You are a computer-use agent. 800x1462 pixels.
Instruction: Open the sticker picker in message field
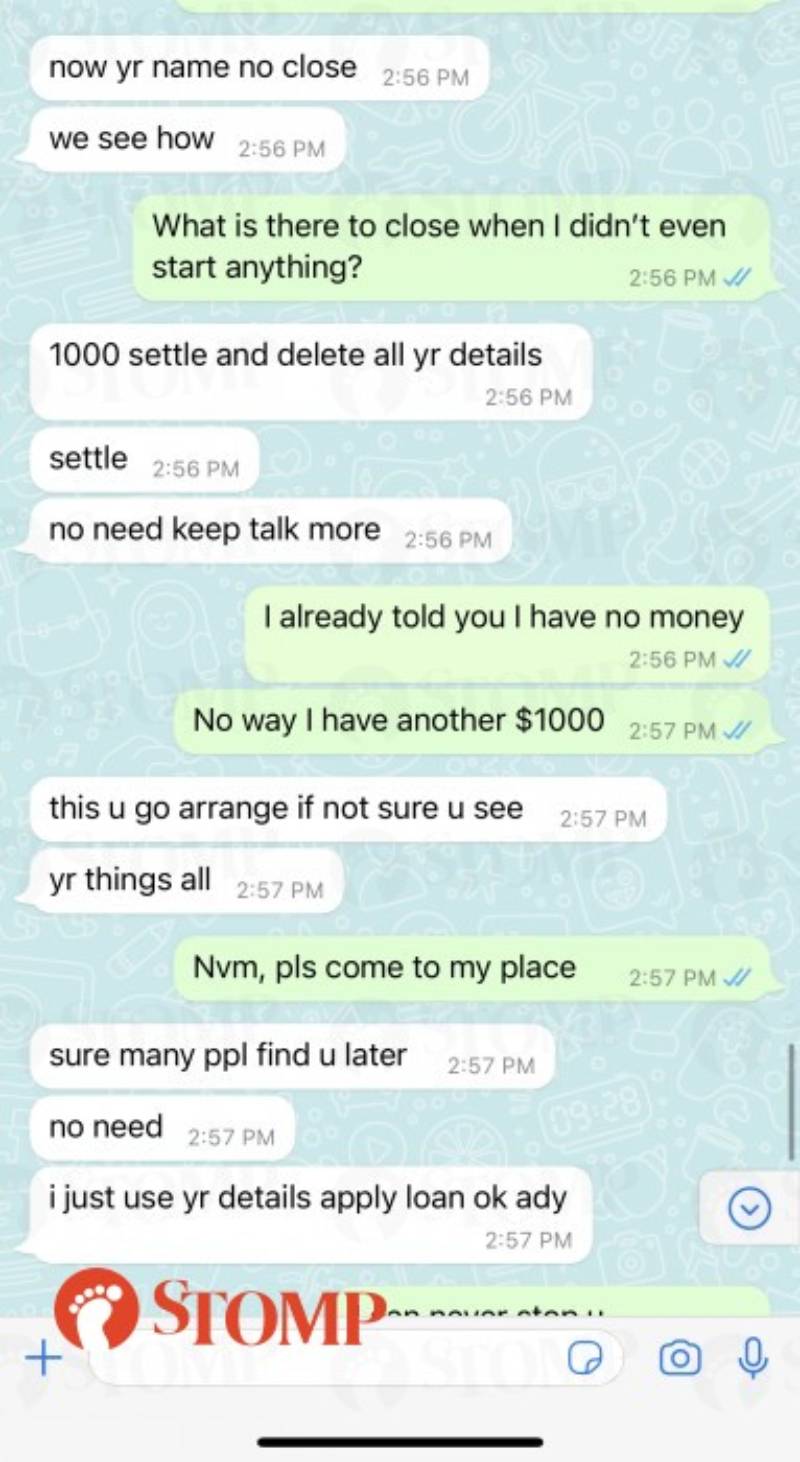pos(586,1359)
